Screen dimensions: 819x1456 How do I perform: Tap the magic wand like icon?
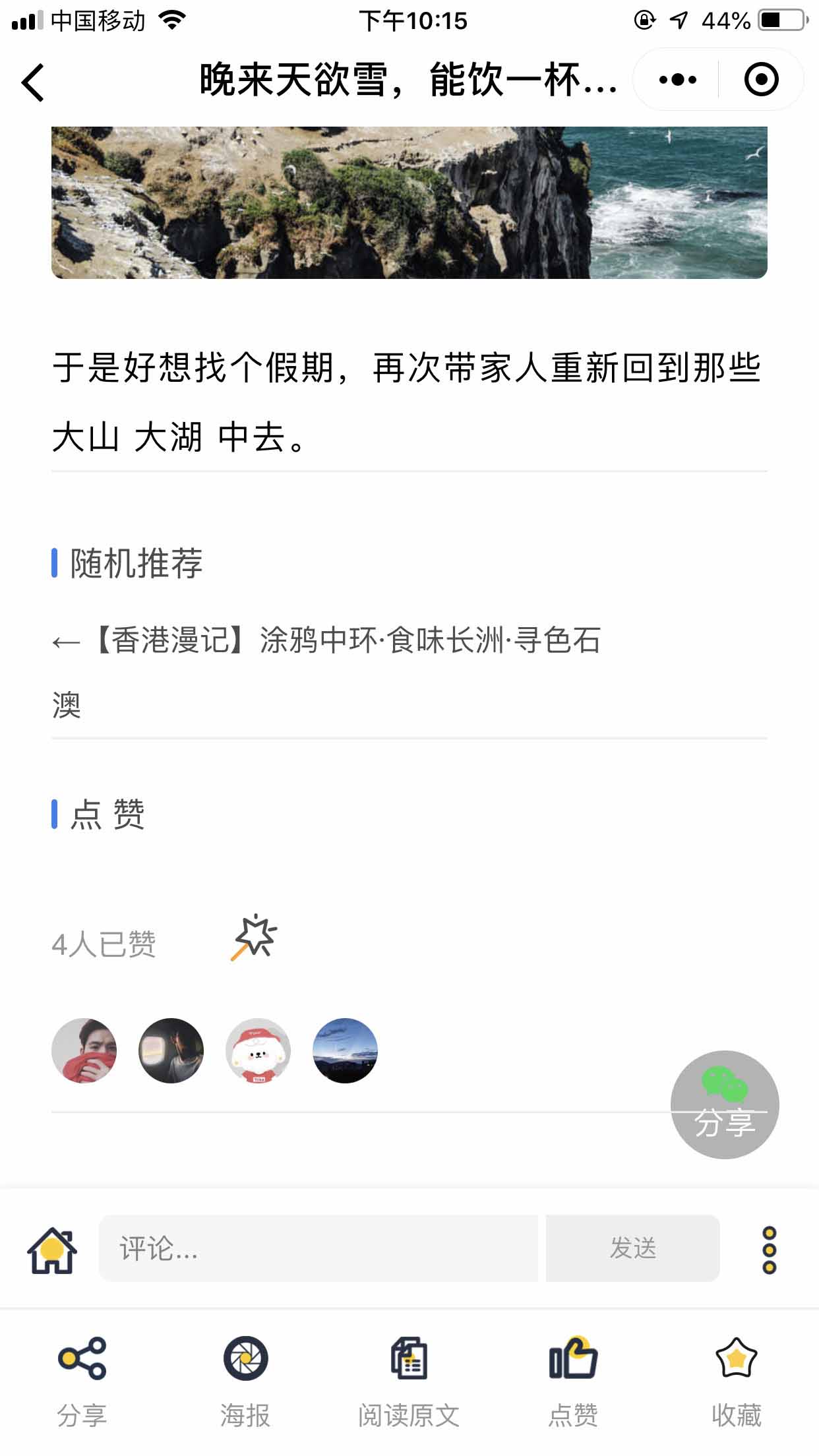coord(255,937)
